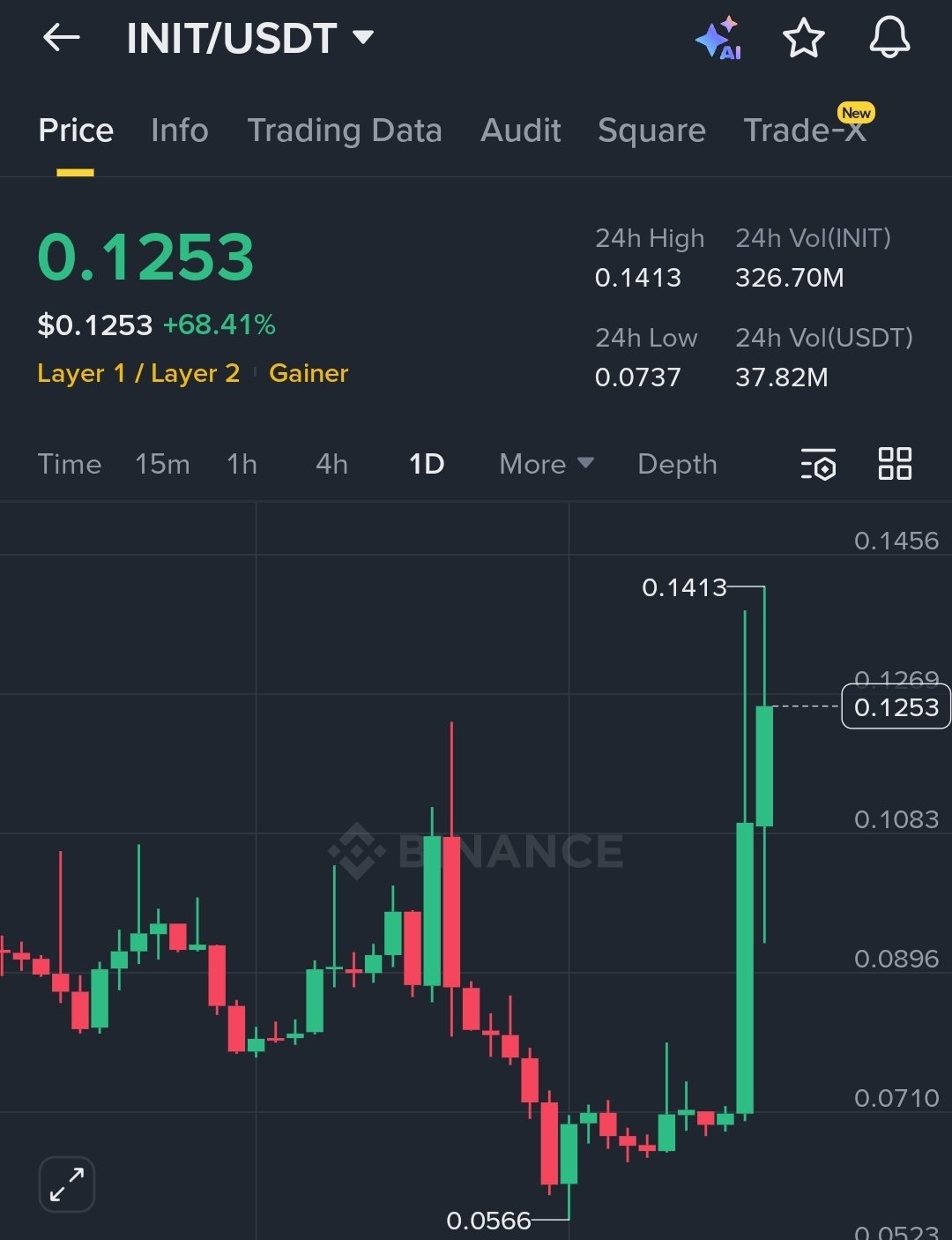Open the Audit tab
The height and width of the screenshot is (1240, 952).
pos(521,131)
